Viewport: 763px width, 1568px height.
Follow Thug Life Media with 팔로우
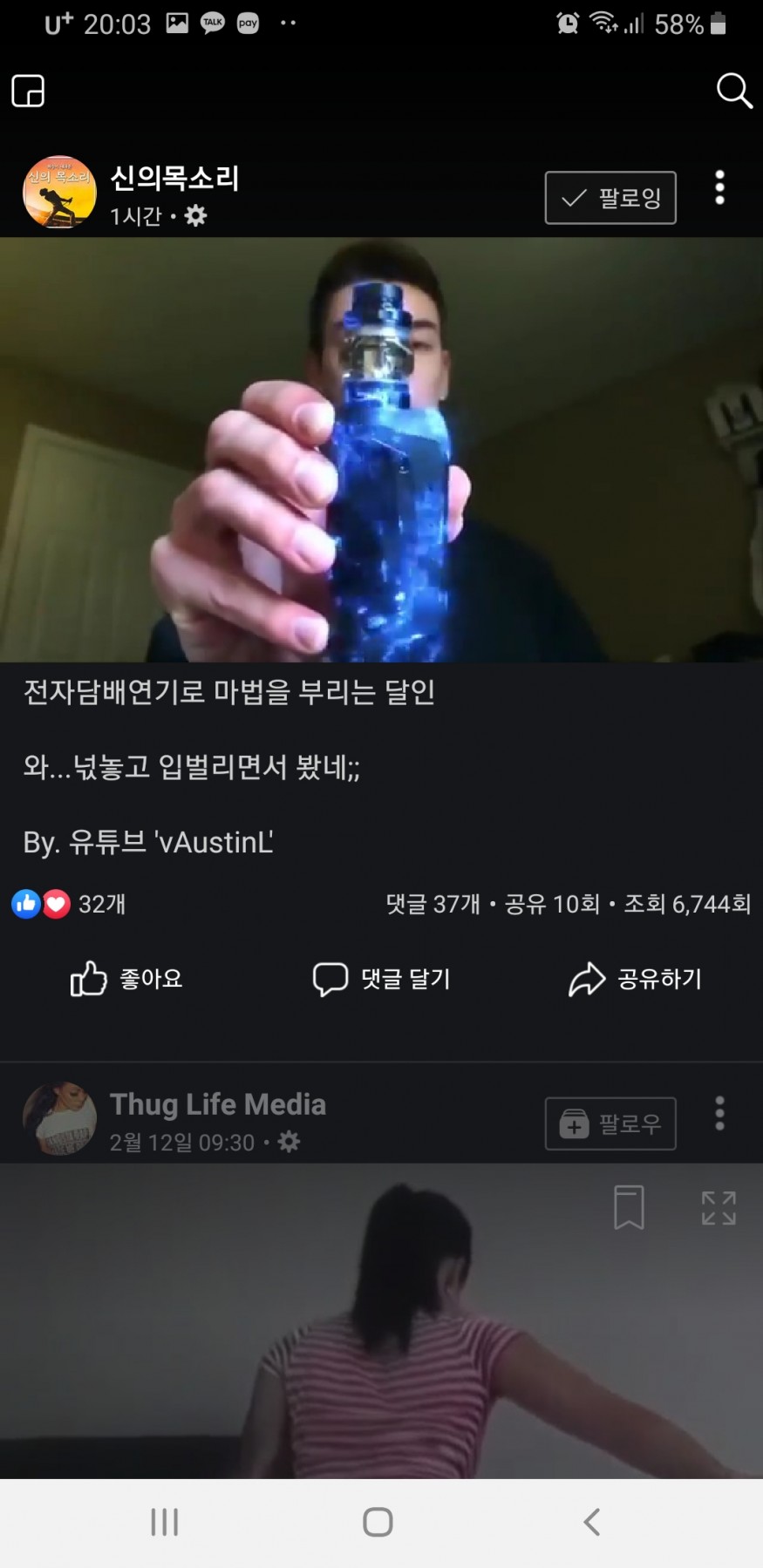[610, 1123]
